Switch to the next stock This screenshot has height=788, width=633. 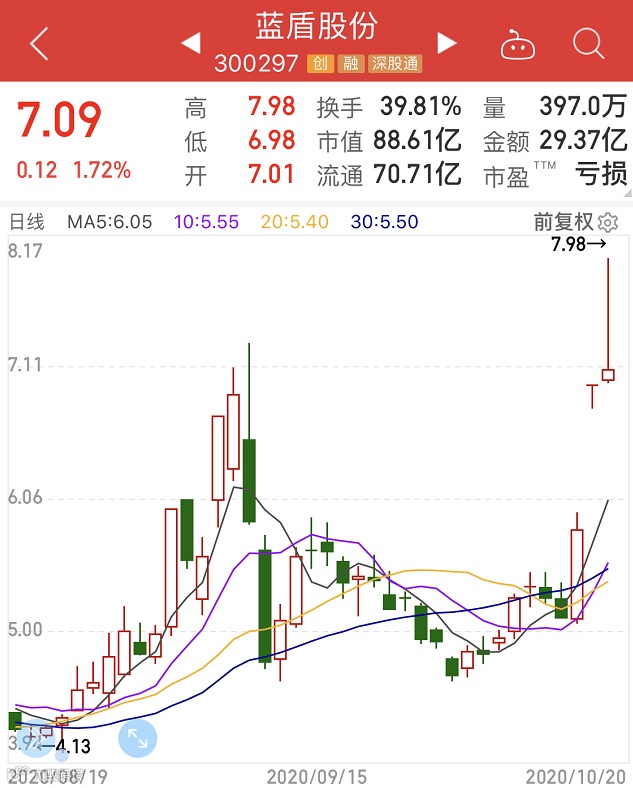(x=447, y=43)
